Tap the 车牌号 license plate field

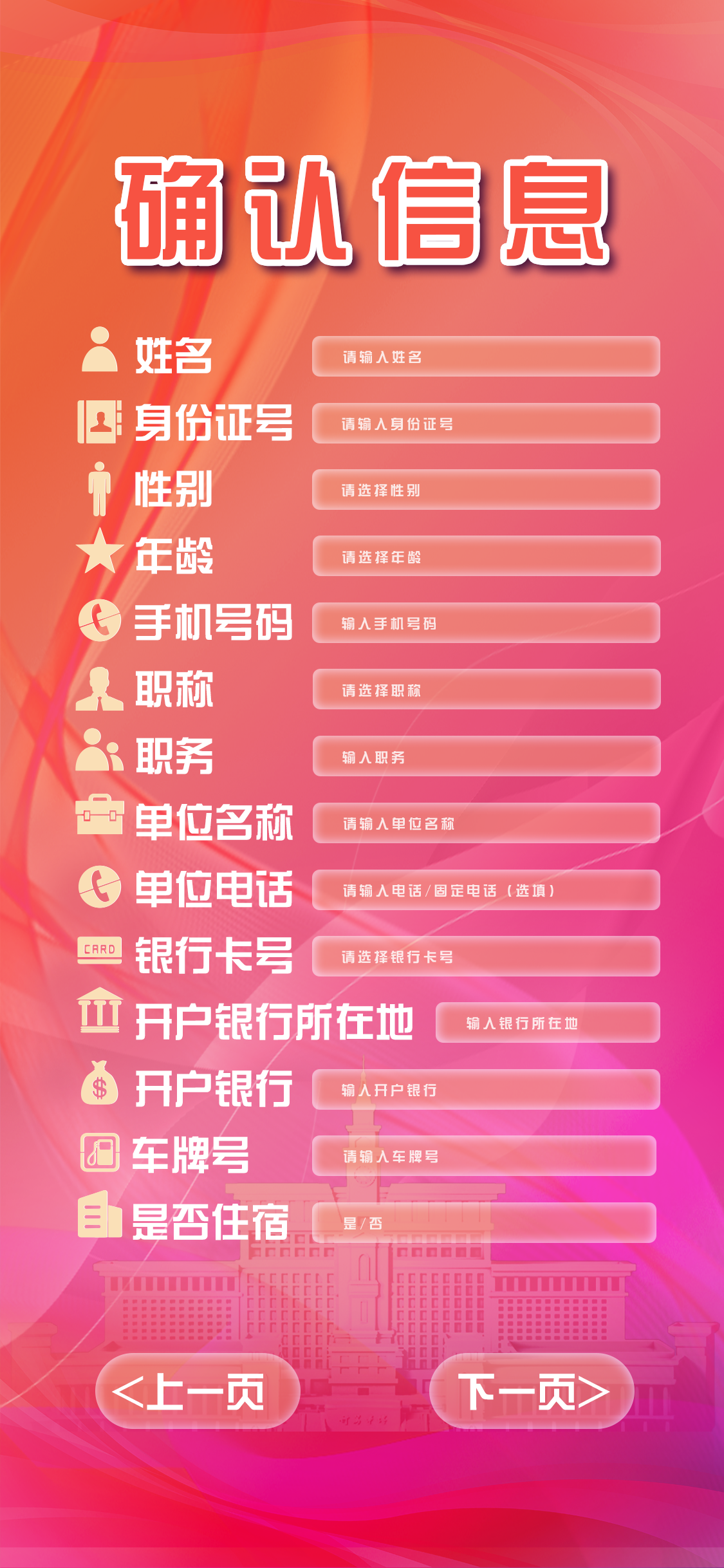pos(484,1155)
